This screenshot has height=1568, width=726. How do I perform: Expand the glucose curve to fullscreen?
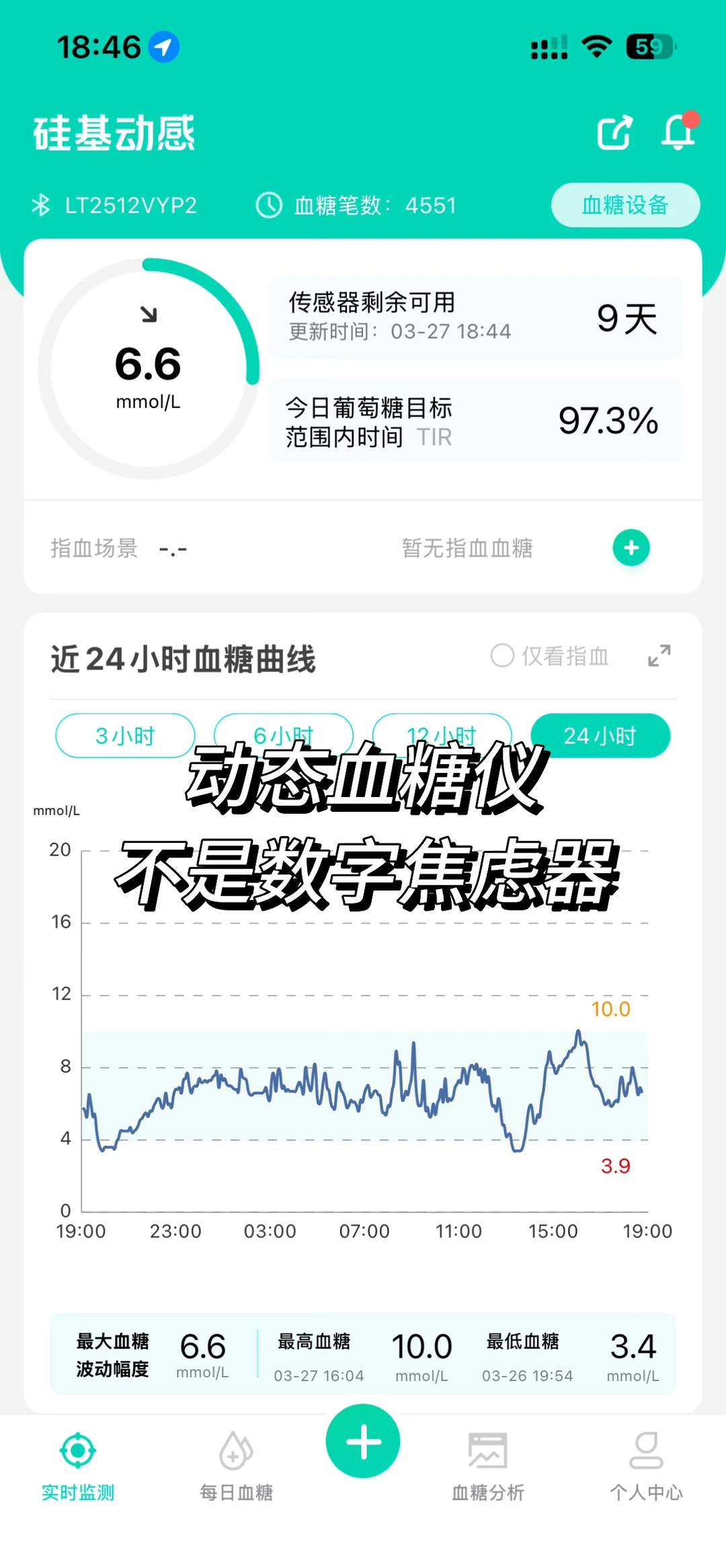[x=660, y=656]
